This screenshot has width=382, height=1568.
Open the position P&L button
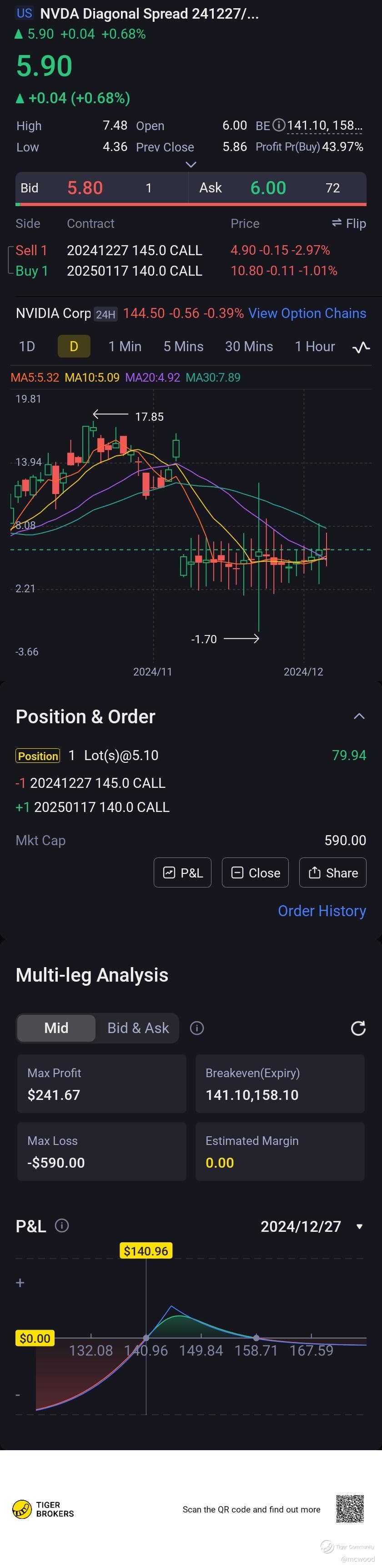click(x=182, y=872)
